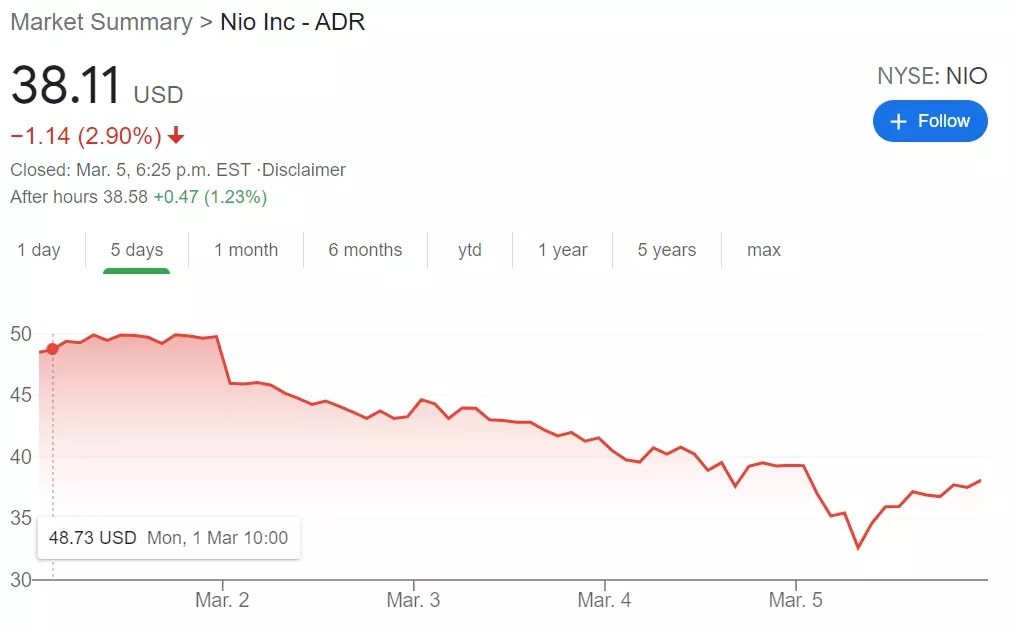View the ytd chart
This screenshot has width=1015, height=628.
470,250
